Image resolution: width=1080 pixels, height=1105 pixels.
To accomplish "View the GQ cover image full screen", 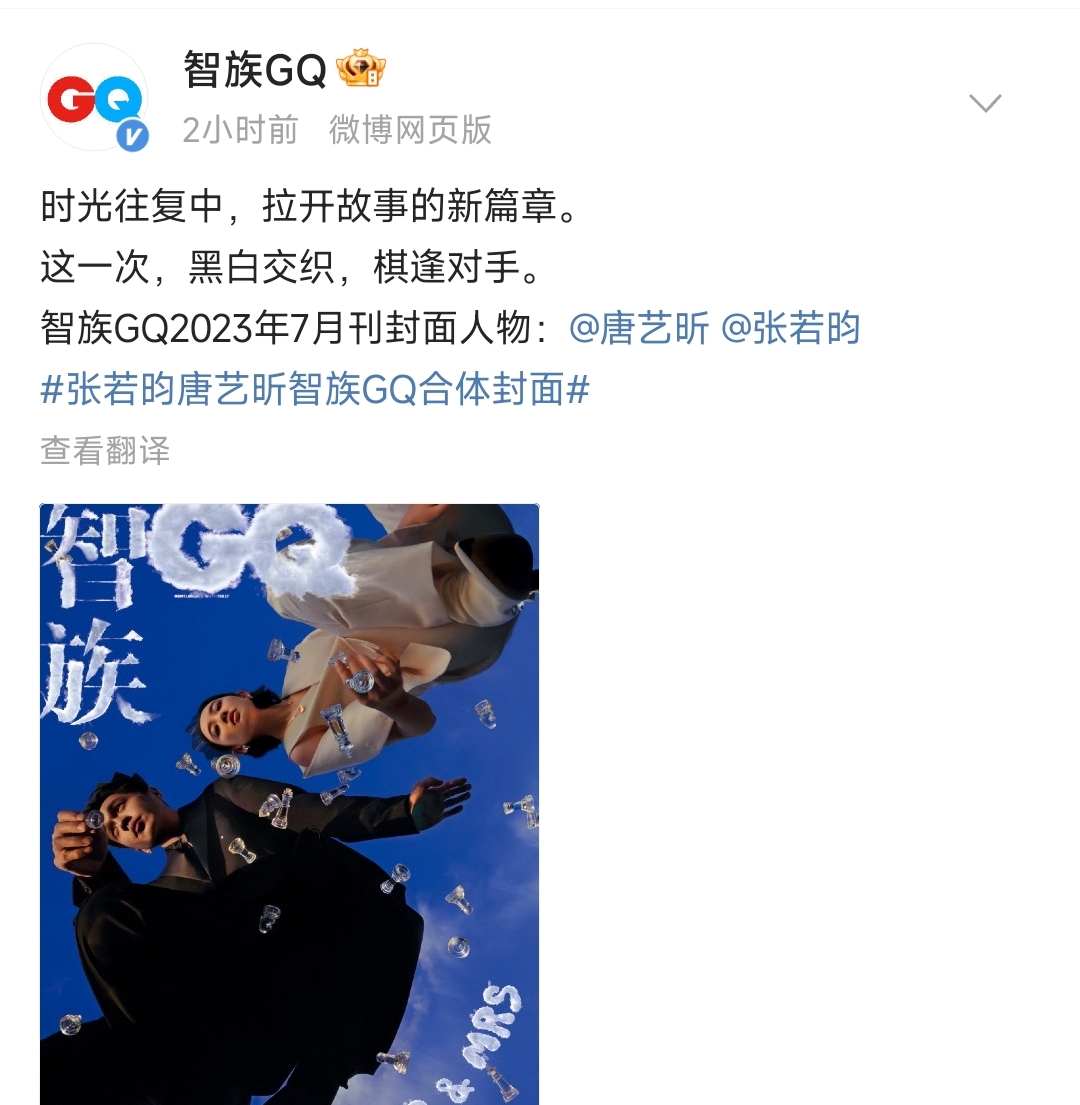I will click(x=289, y=803).
